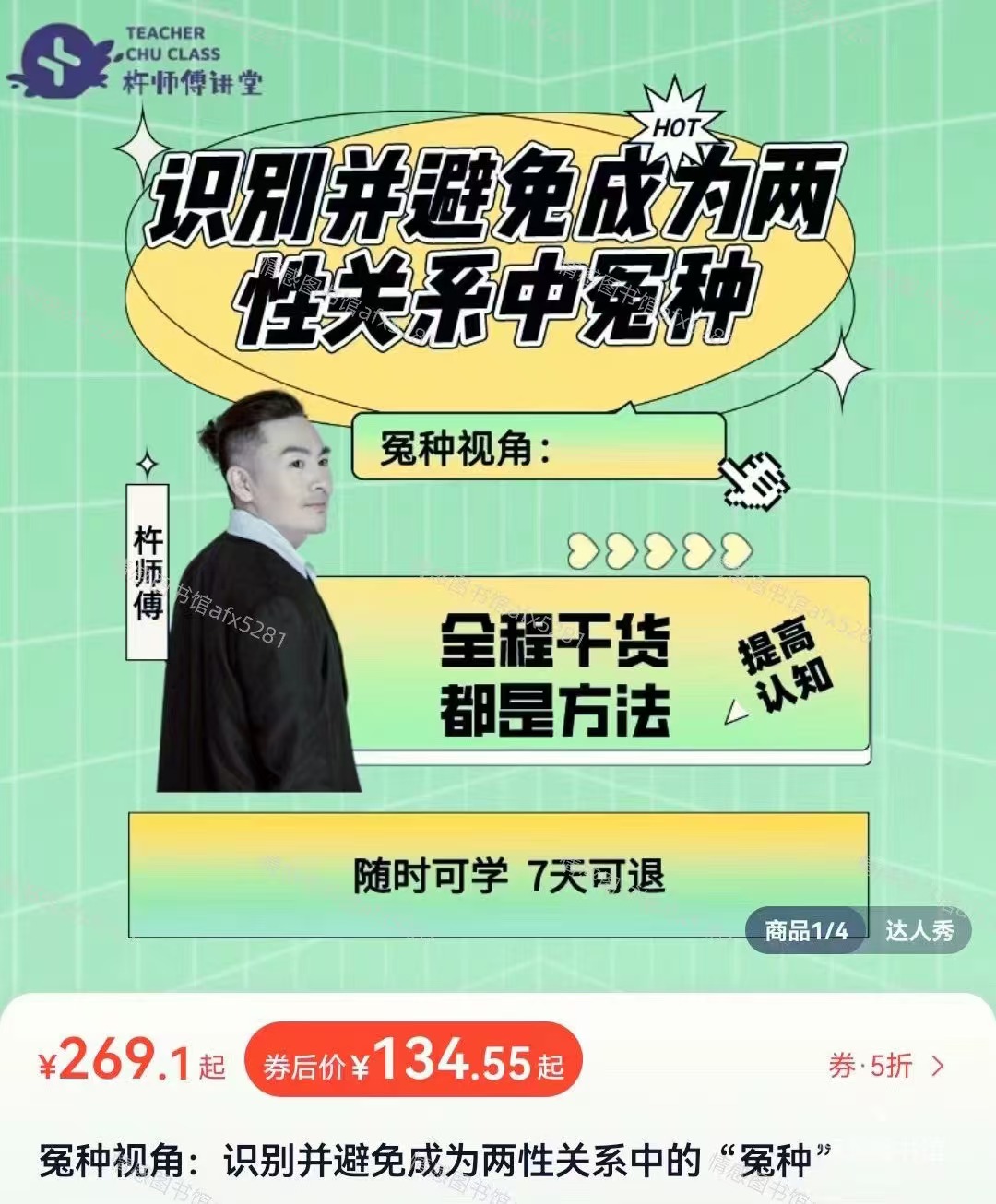This screenshot has width=996, height=1204.
Task: Select the 商品1/4 image indicator
Action: click(x=805, y=931)
